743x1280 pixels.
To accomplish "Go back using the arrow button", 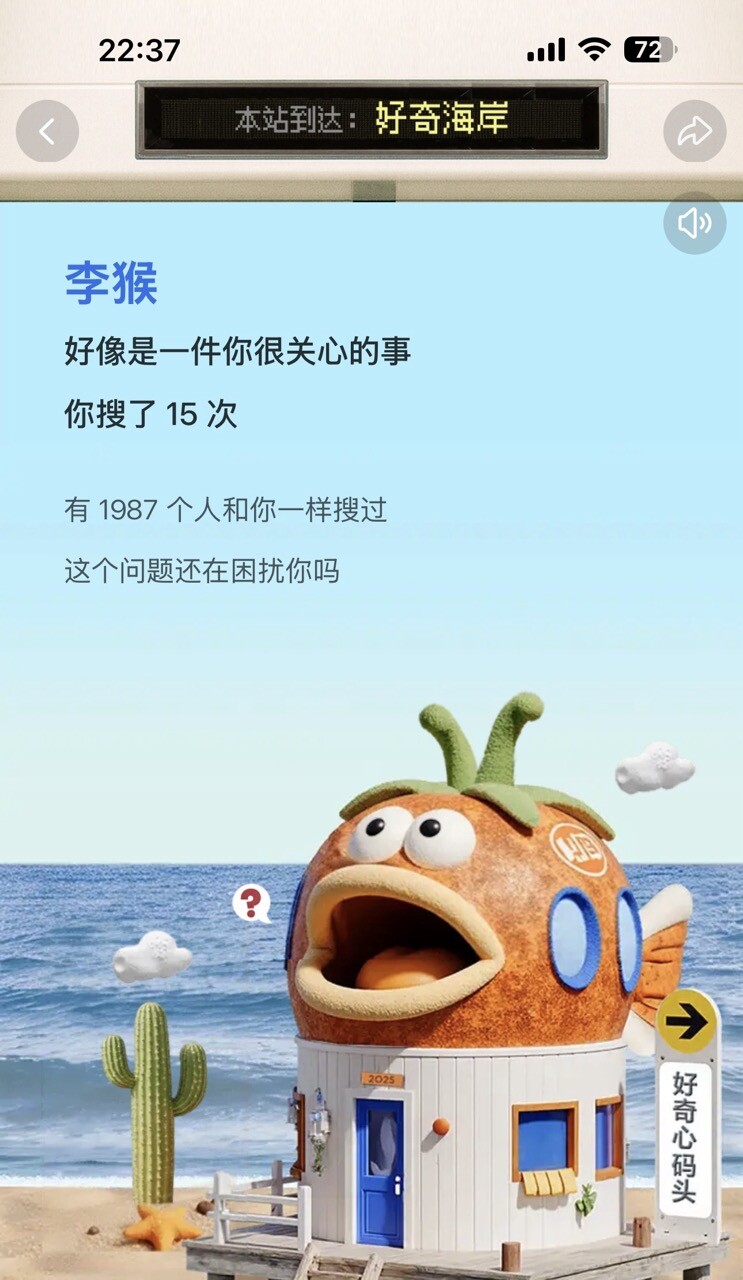I will pyautogui.click(x=47, y=131).
